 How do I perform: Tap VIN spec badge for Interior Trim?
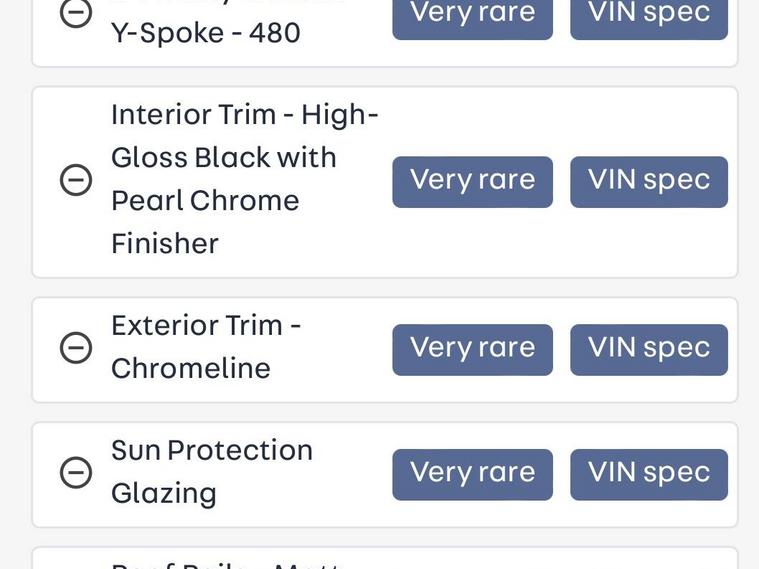648,181
